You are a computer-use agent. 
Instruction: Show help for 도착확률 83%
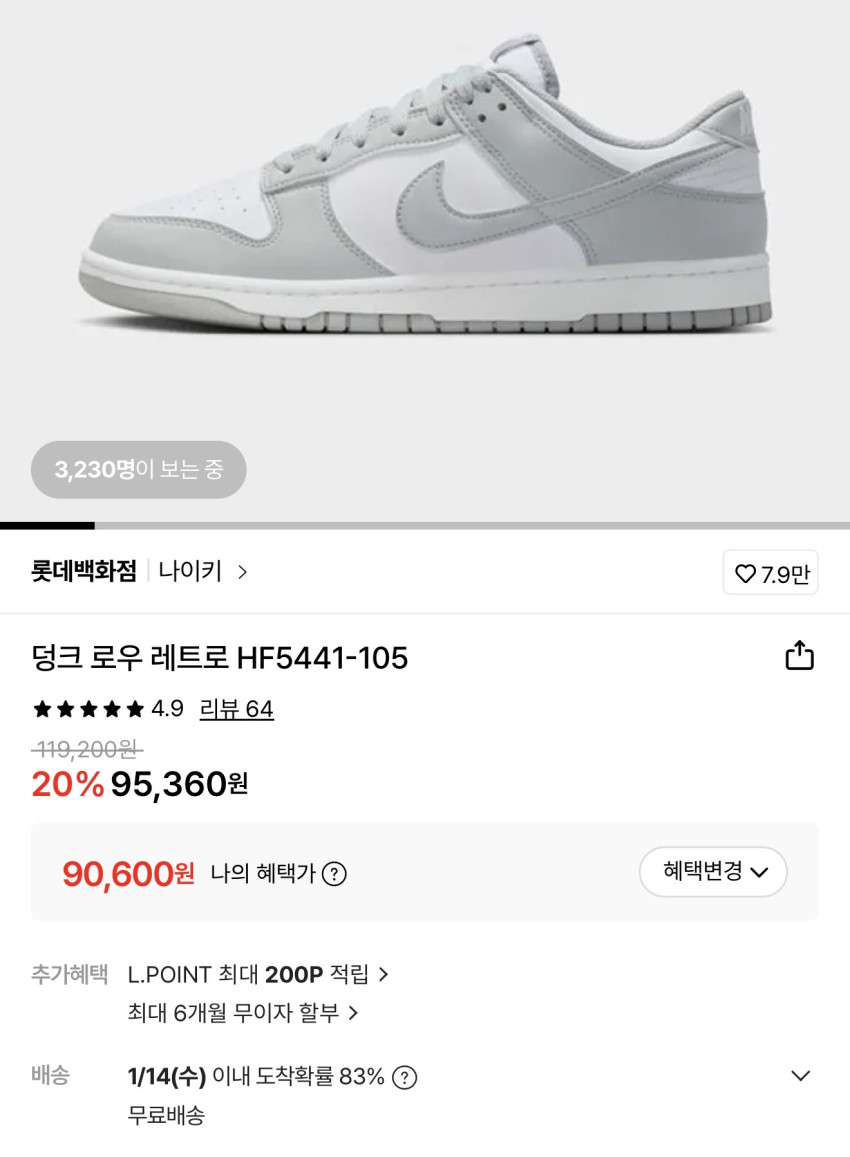[x=404, y=1077]
